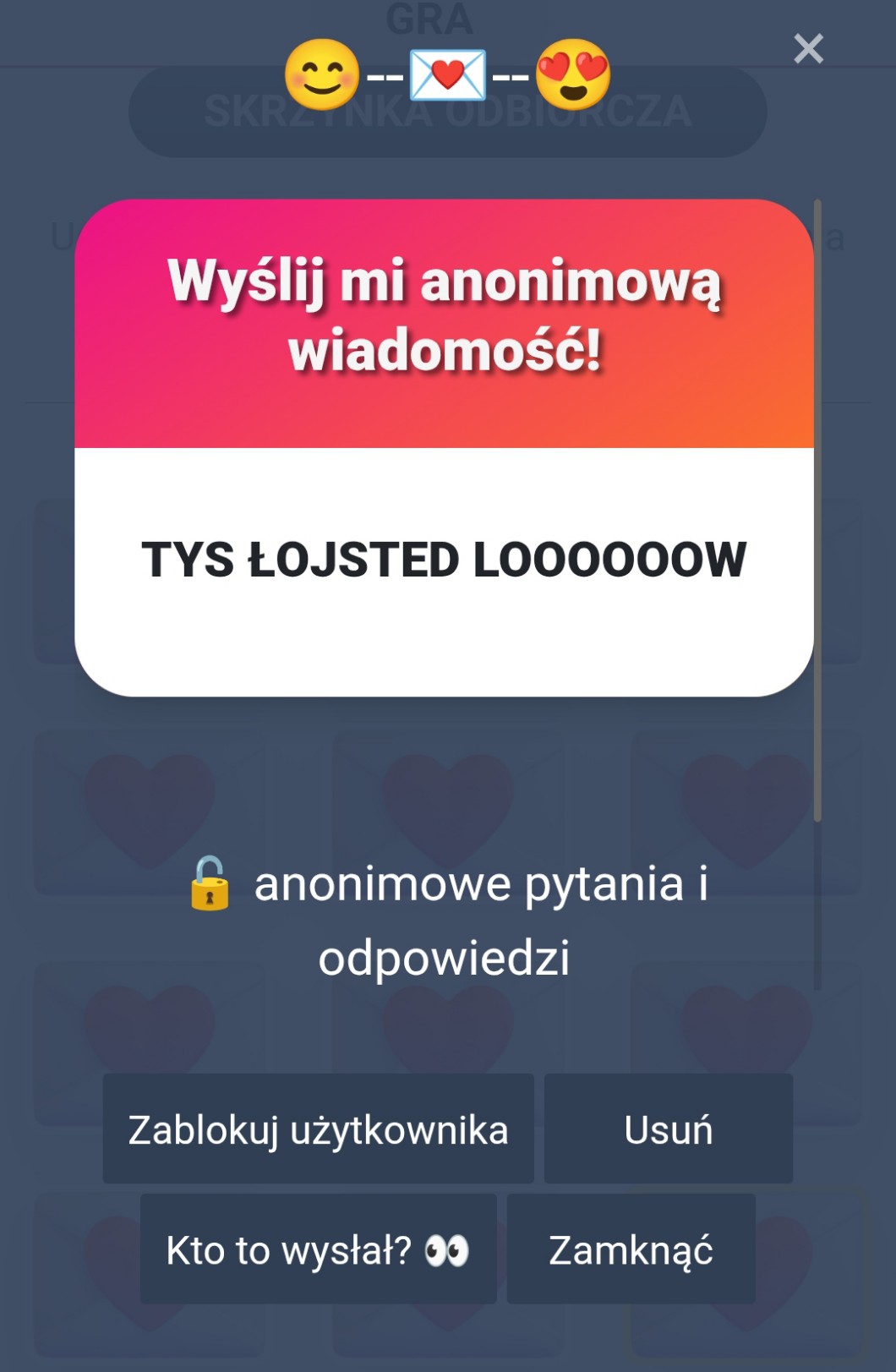Tap Zablokuj użytkownika to block sender
This screenshot has width=896, height=1372.
[318, 1129]
